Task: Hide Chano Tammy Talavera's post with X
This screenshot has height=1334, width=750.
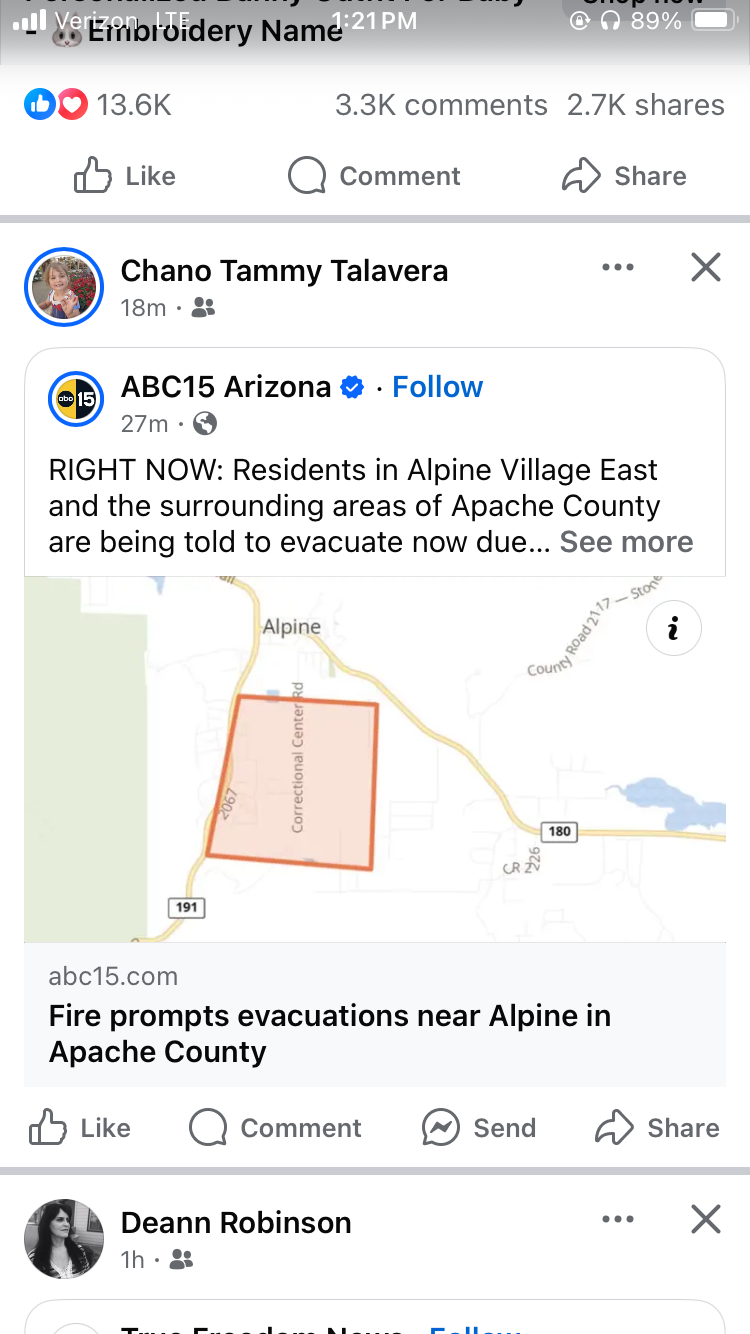Action: pyautogui.click(x=706, y=267)
